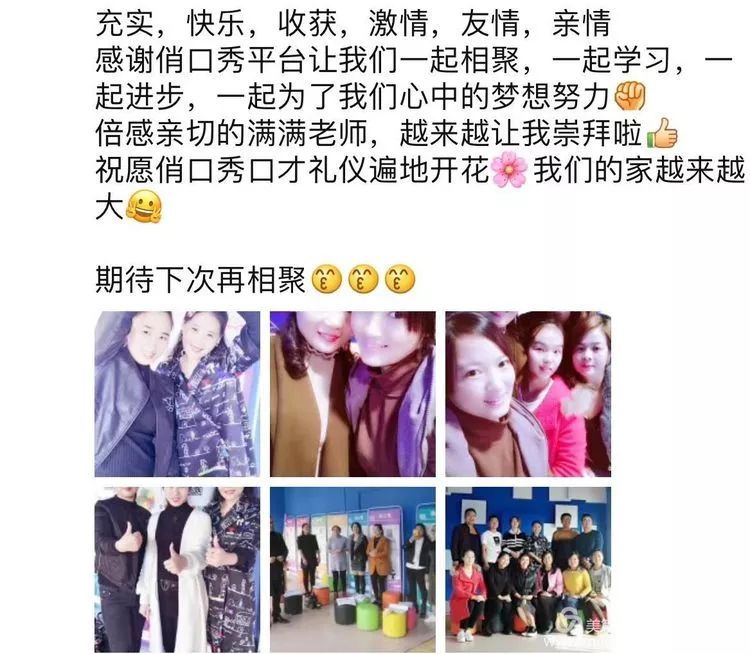Open the selfie of three women
Screen dimensions: 750x654
coord(528,393)
